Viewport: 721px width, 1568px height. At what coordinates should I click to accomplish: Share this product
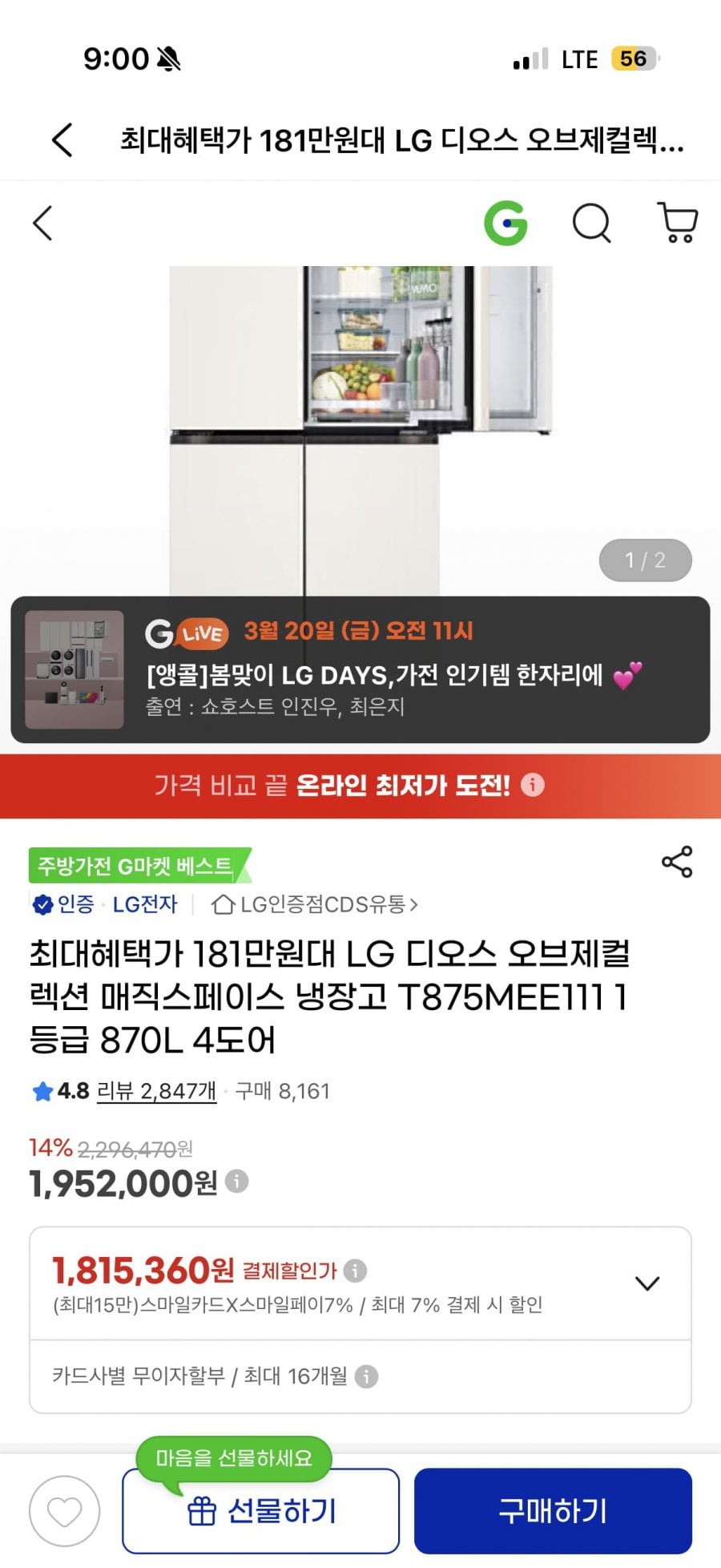(x=677, y=862)
